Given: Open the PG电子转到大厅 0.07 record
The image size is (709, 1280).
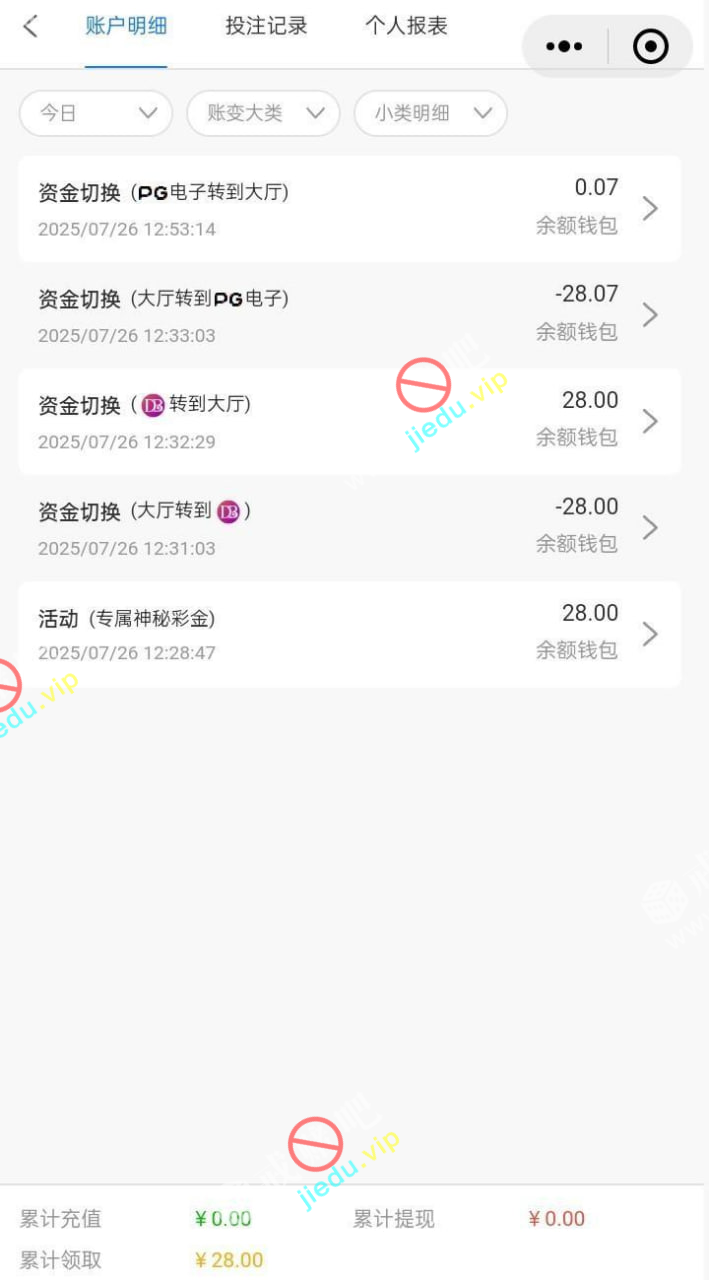Looking at the screenshot, I should tap(349, 208).
